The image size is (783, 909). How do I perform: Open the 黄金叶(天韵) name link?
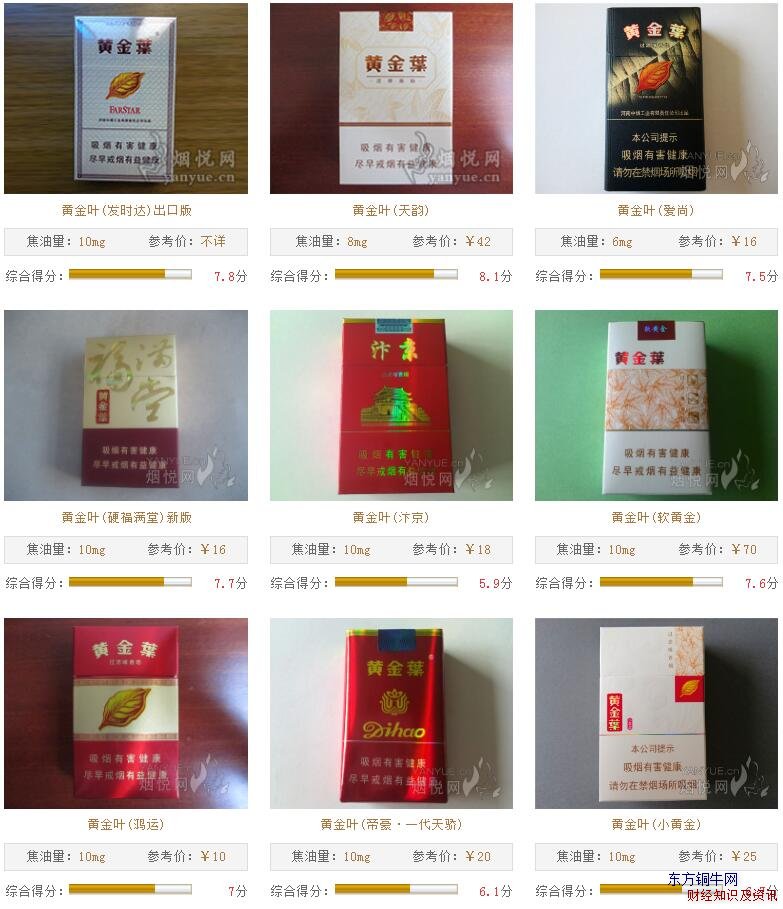[x=391, y=211]
